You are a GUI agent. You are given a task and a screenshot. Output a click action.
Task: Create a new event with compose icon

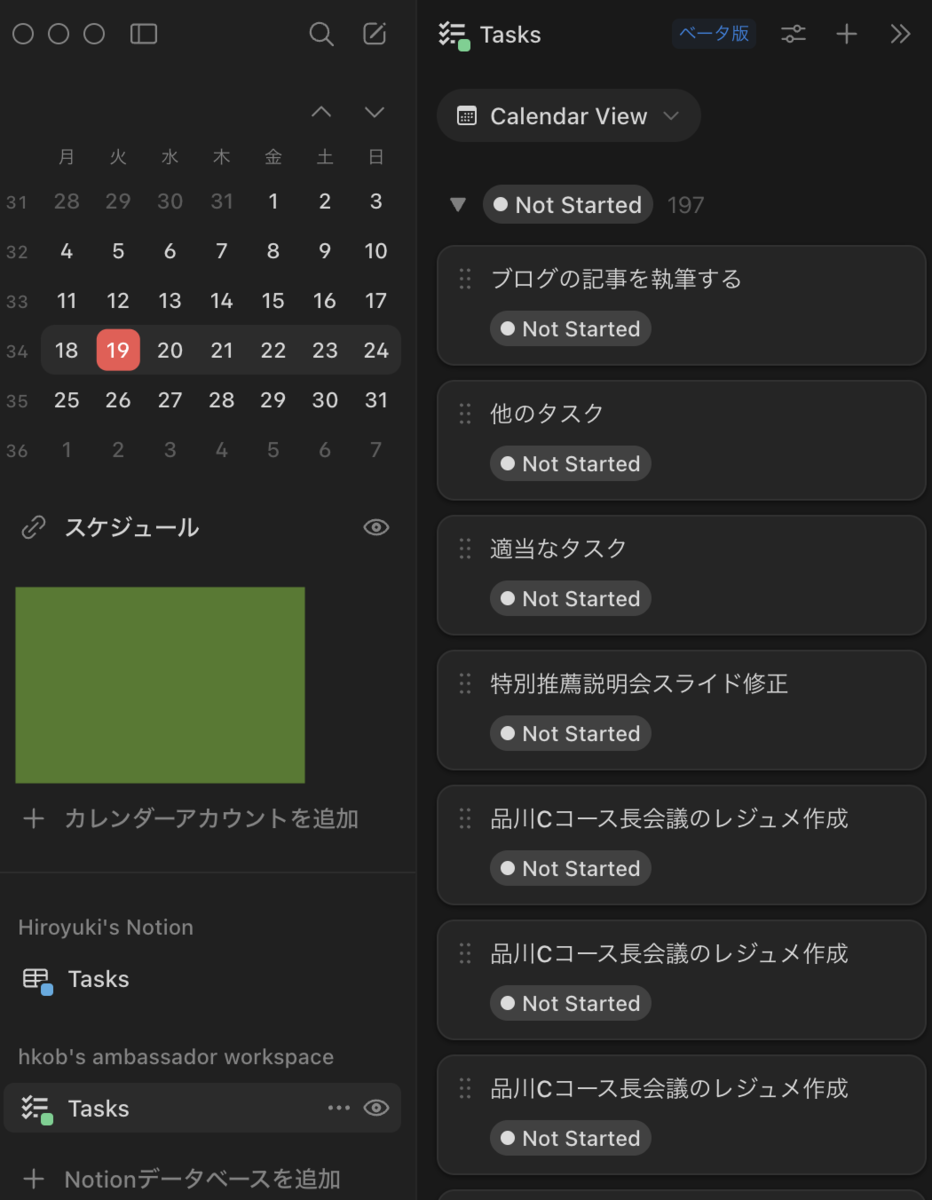pos(374,35)
